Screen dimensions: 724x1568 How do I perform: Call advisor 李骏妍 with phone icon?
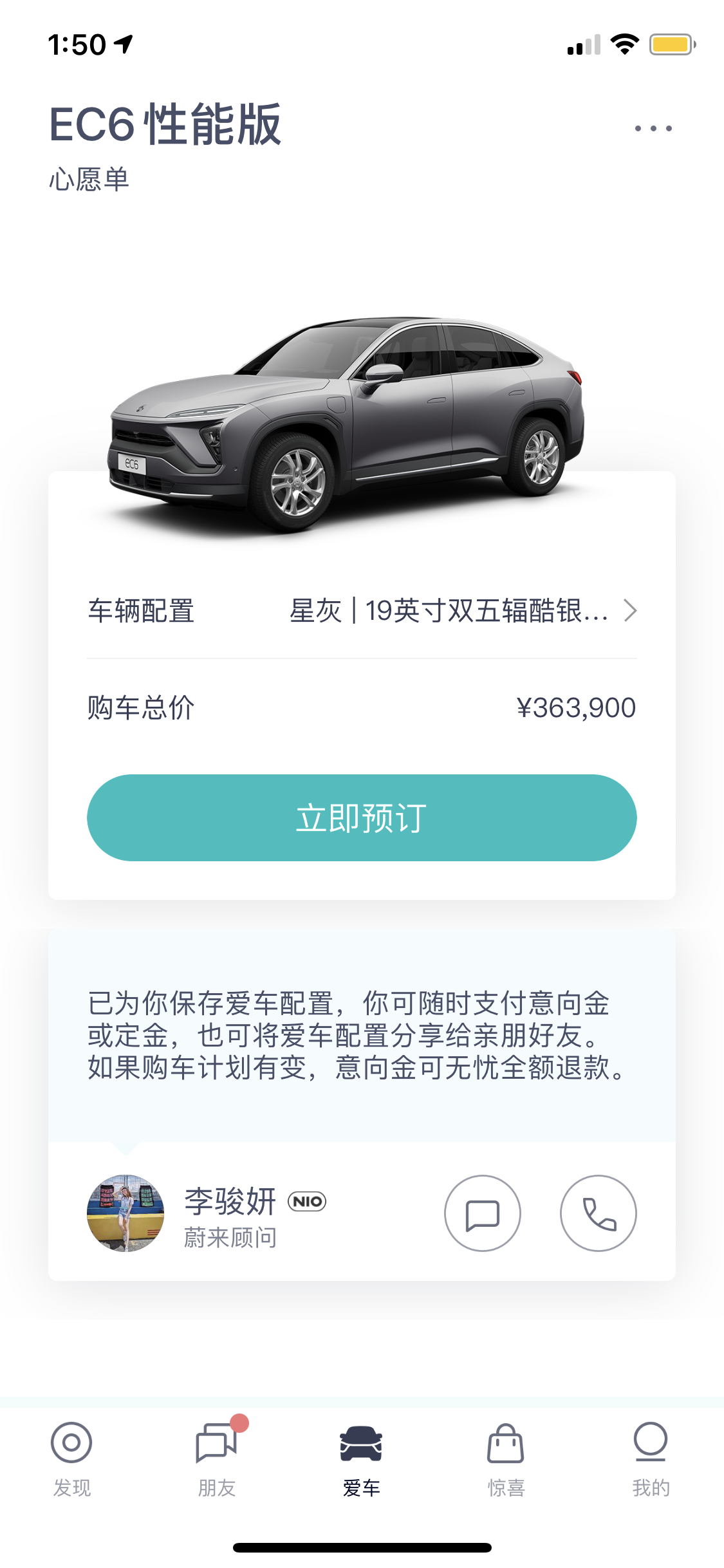pos(599,1213)
